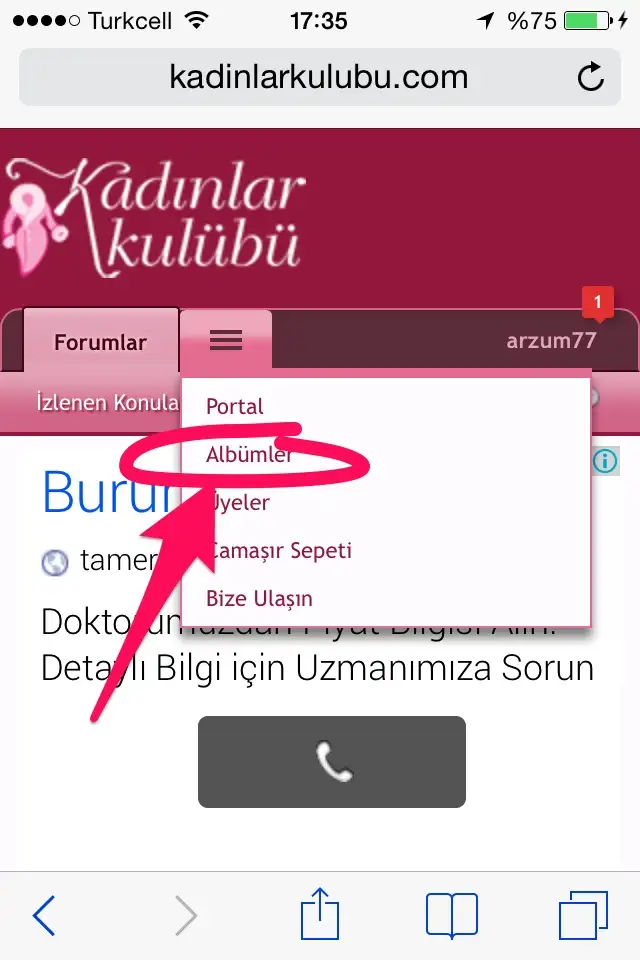Open Albümler from the dropdown menu
Viewport: 640px width, 960px height.
pos(250,455)
